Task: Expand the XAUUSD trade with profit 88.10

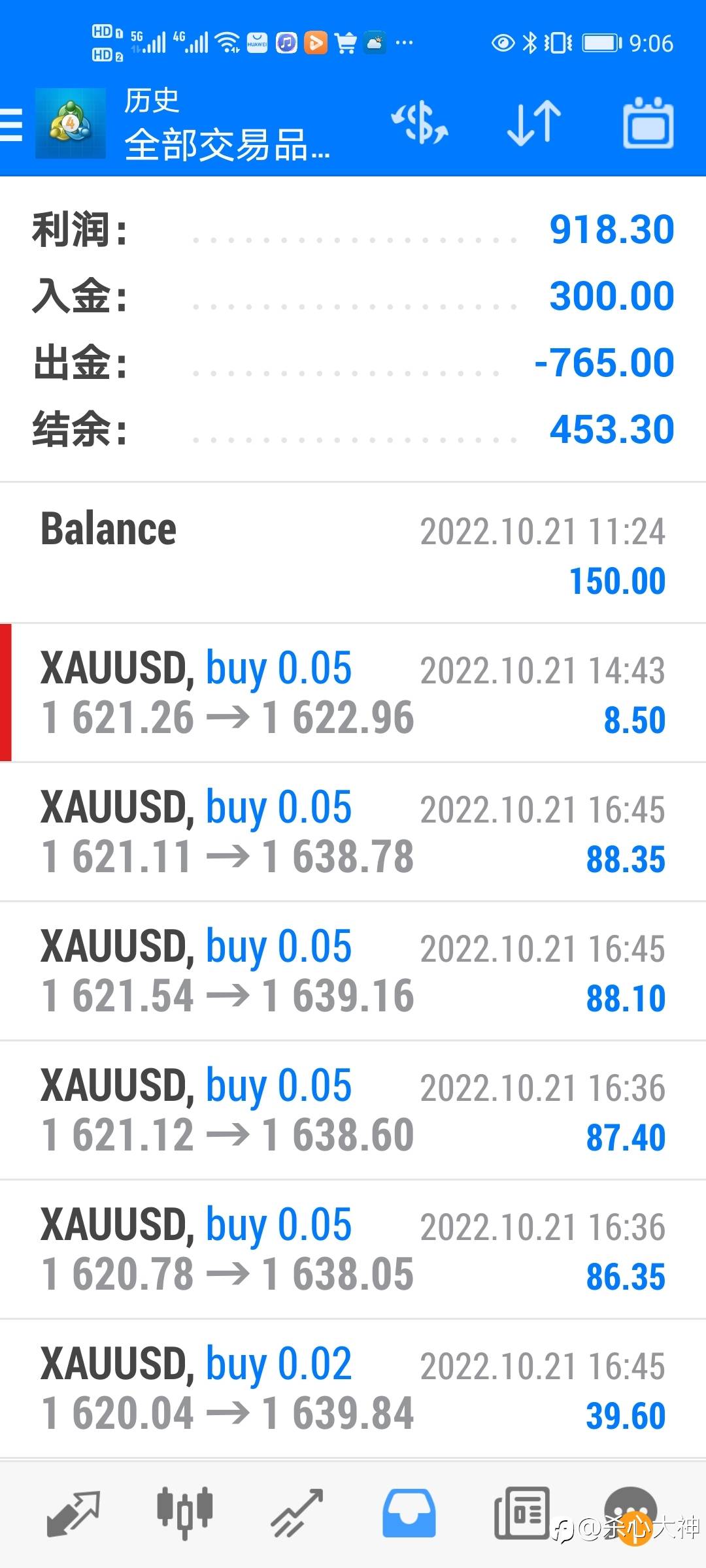Action: tap(353, 972)
